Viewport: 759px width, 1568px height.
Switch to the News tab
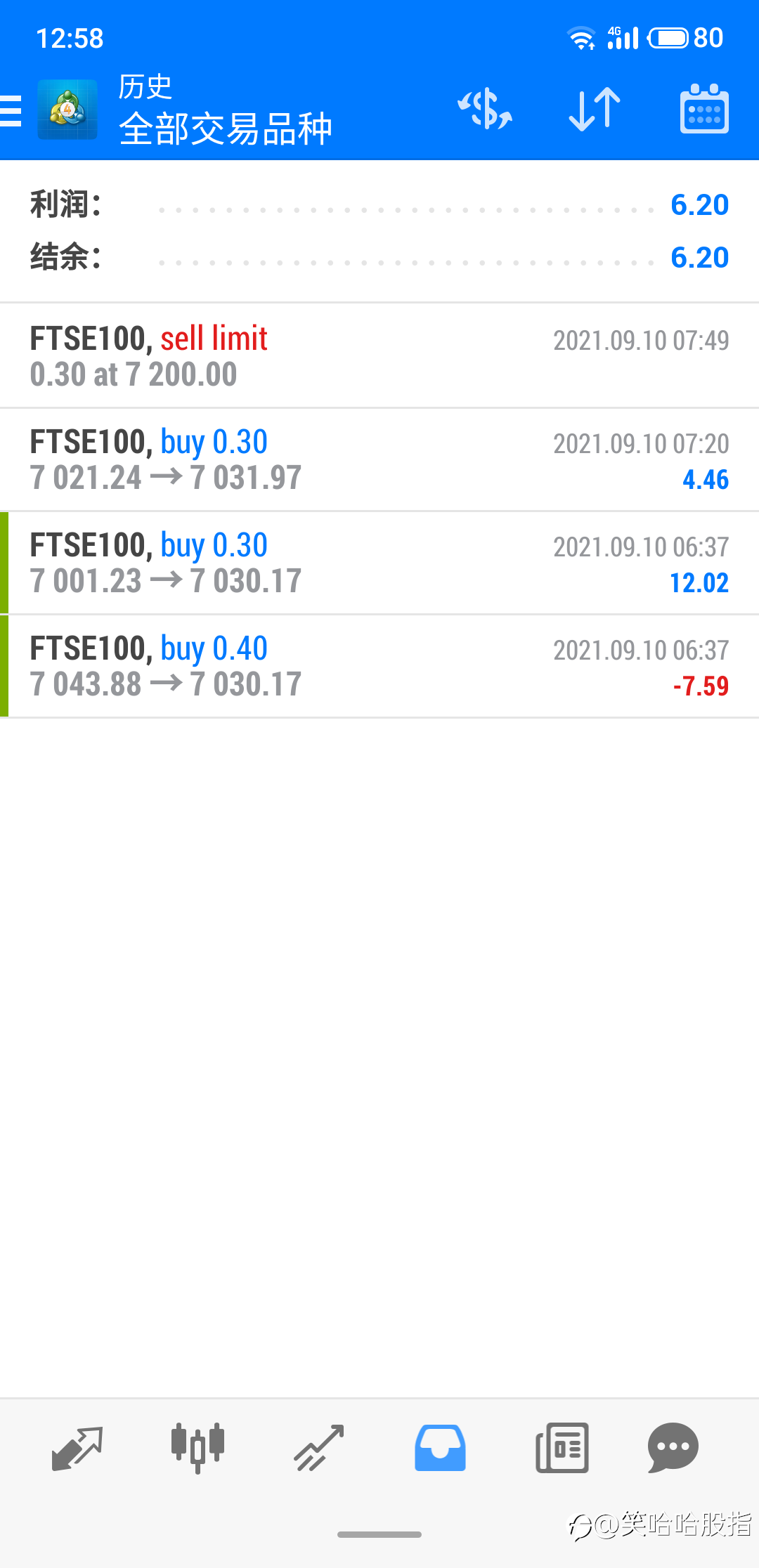(562, 1448)
